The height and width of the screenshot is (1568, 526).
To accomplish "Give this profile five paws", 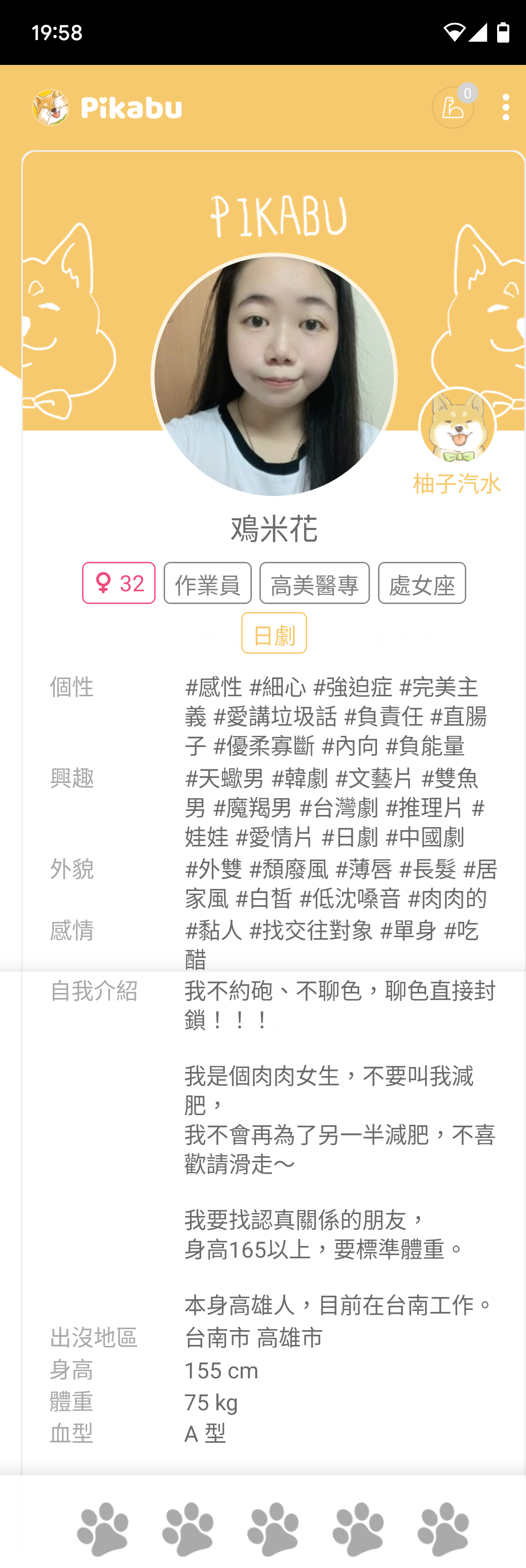I will (x=443, y=1528).
